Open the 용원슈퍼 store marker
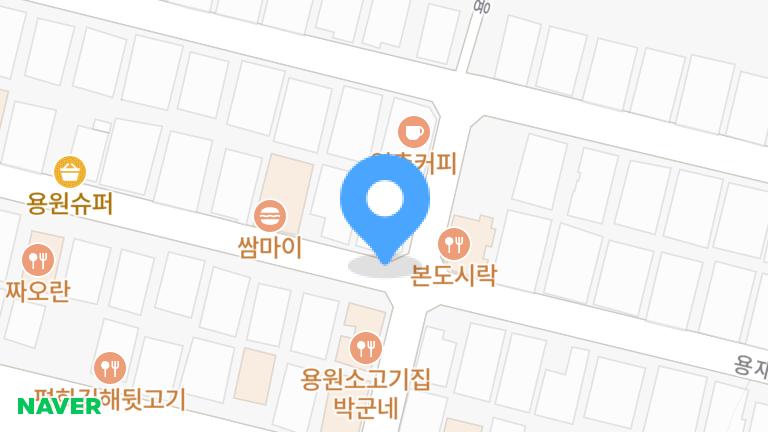The width and height of the screenshot is (768, 432). 70,172
